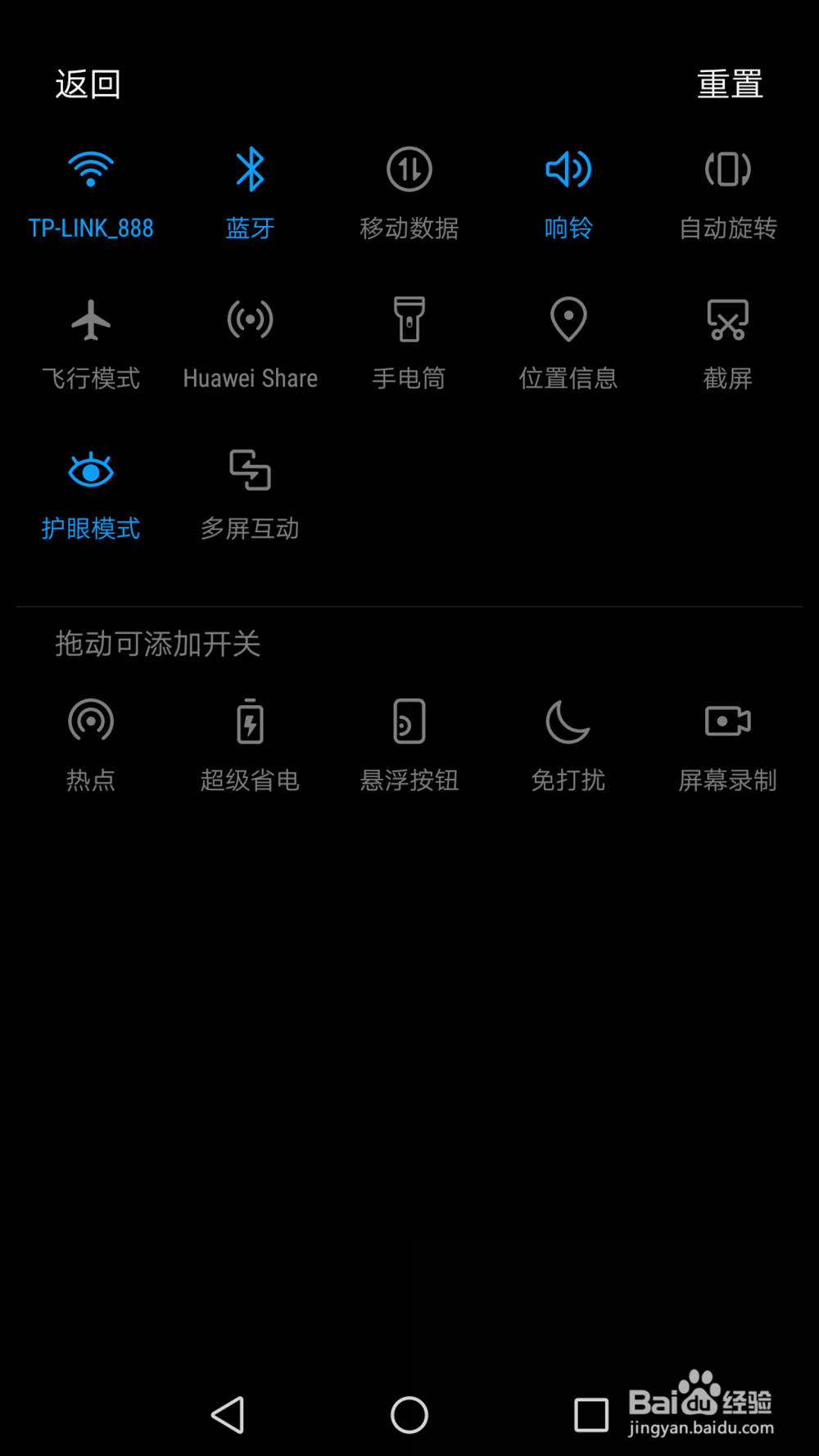Select the 手电筒 flashlight icon
The image size is (819, 1456).
coord(409,319)
